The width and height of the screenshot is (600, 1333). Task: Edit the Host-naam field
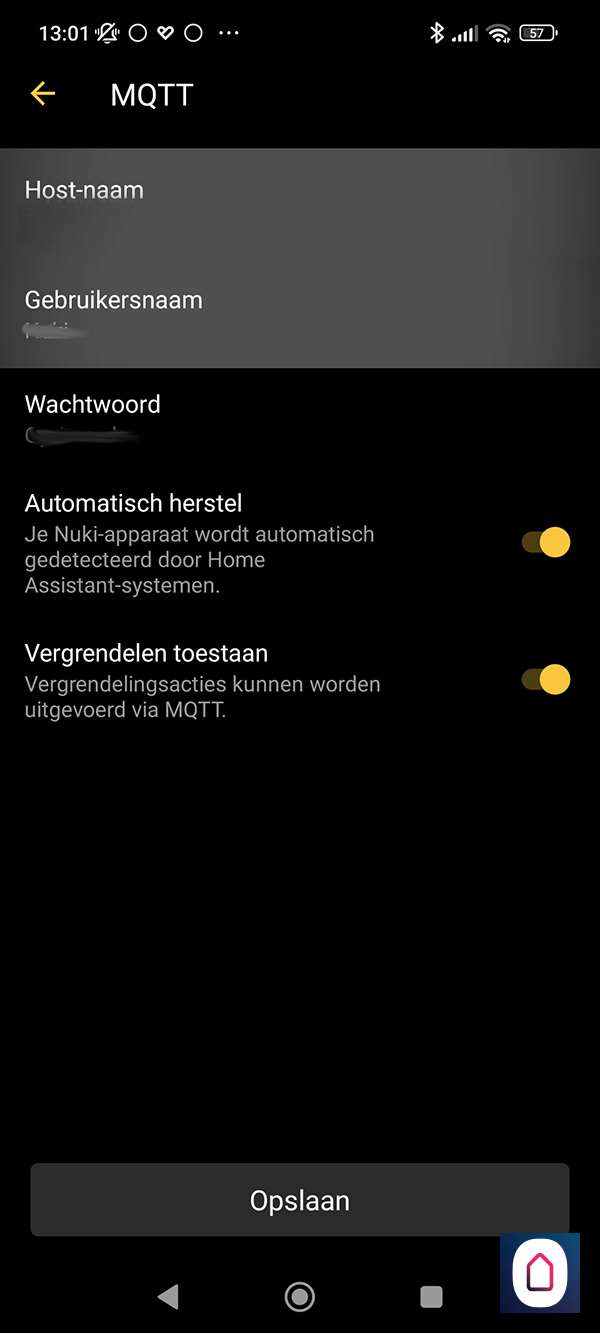coord(300,203)
